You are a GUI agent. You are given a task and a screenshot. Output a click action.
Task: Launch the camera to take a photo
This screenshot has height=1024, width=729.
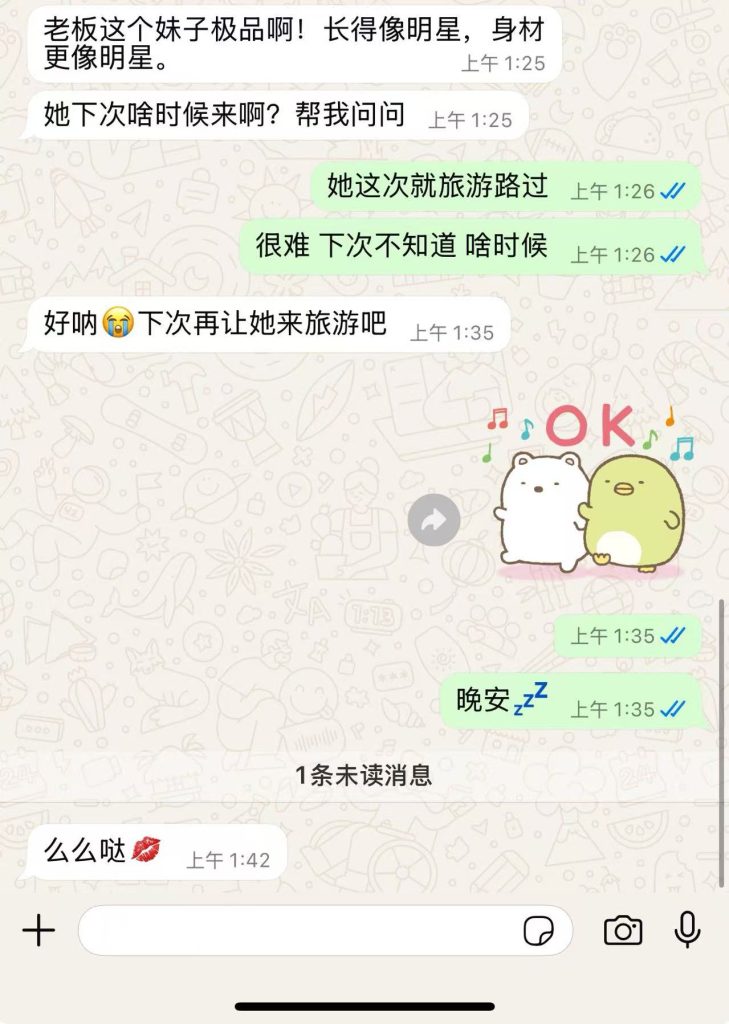click(623, 931)
